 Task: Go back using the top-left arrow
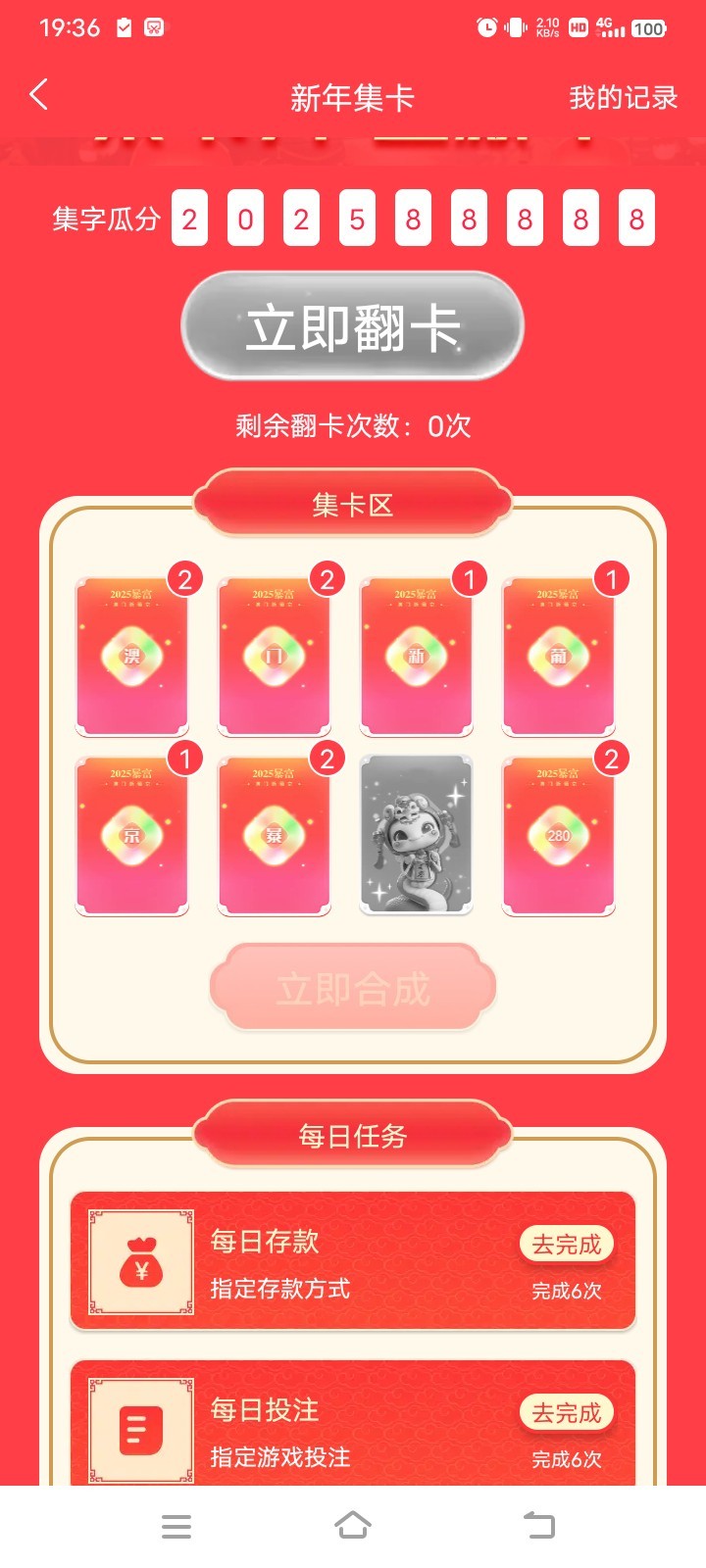pyautogui.click(x=39, y=96)
